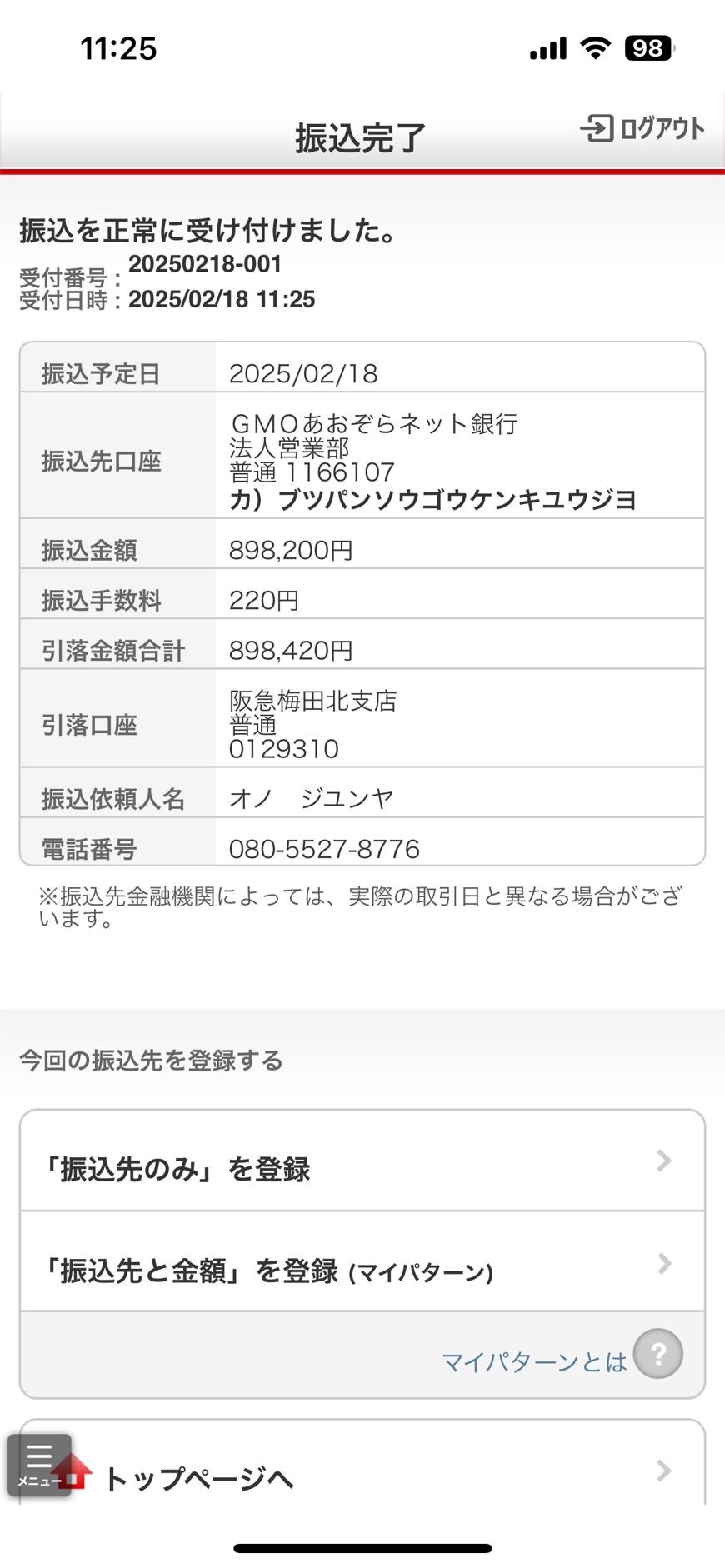Open 「振込先のみ」を登録 row
The height and width of the screenshot is (1568, 725).
362,1161
